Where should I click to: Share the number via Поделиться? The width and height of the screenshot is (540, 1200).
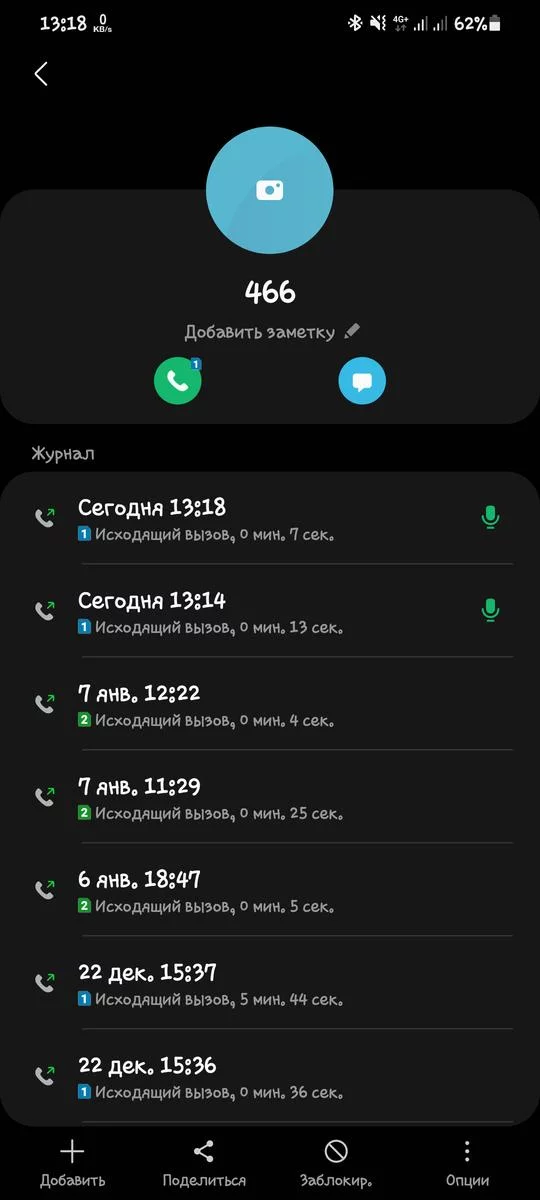[204, 1163]
